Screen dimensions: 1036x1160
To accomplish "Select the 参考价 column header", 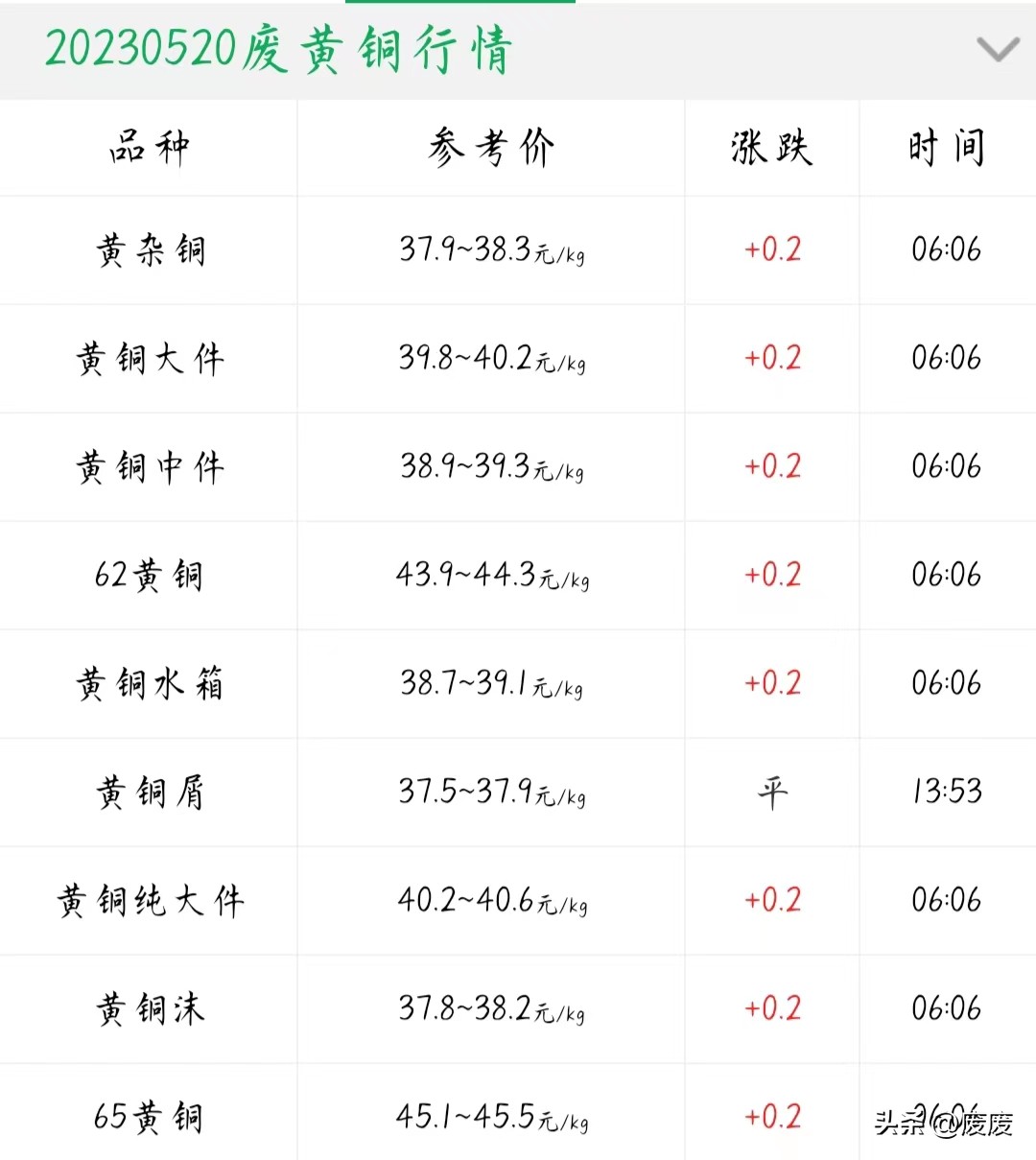I will 490,147.
